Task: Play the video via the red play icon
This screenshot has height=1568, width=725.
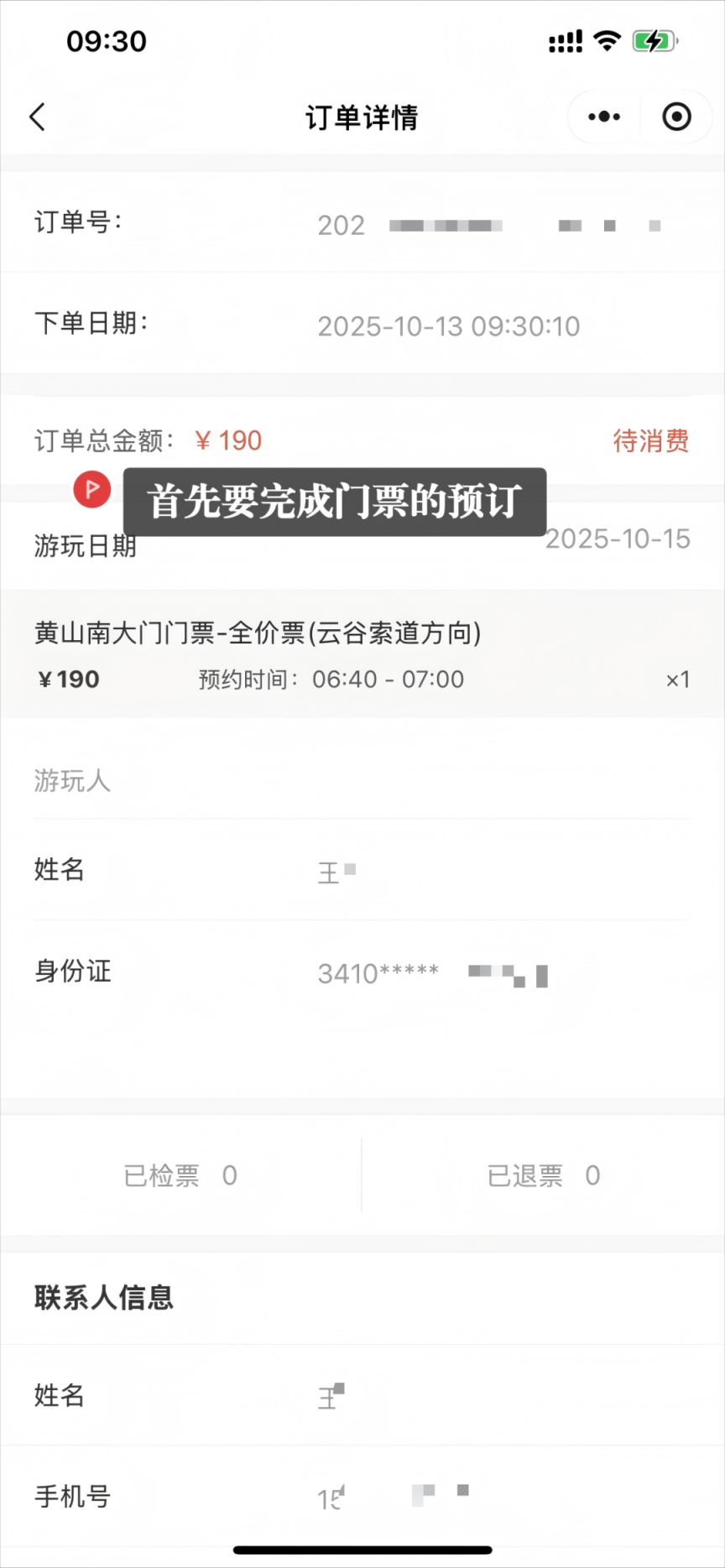Action: click(x=92, y=487)
